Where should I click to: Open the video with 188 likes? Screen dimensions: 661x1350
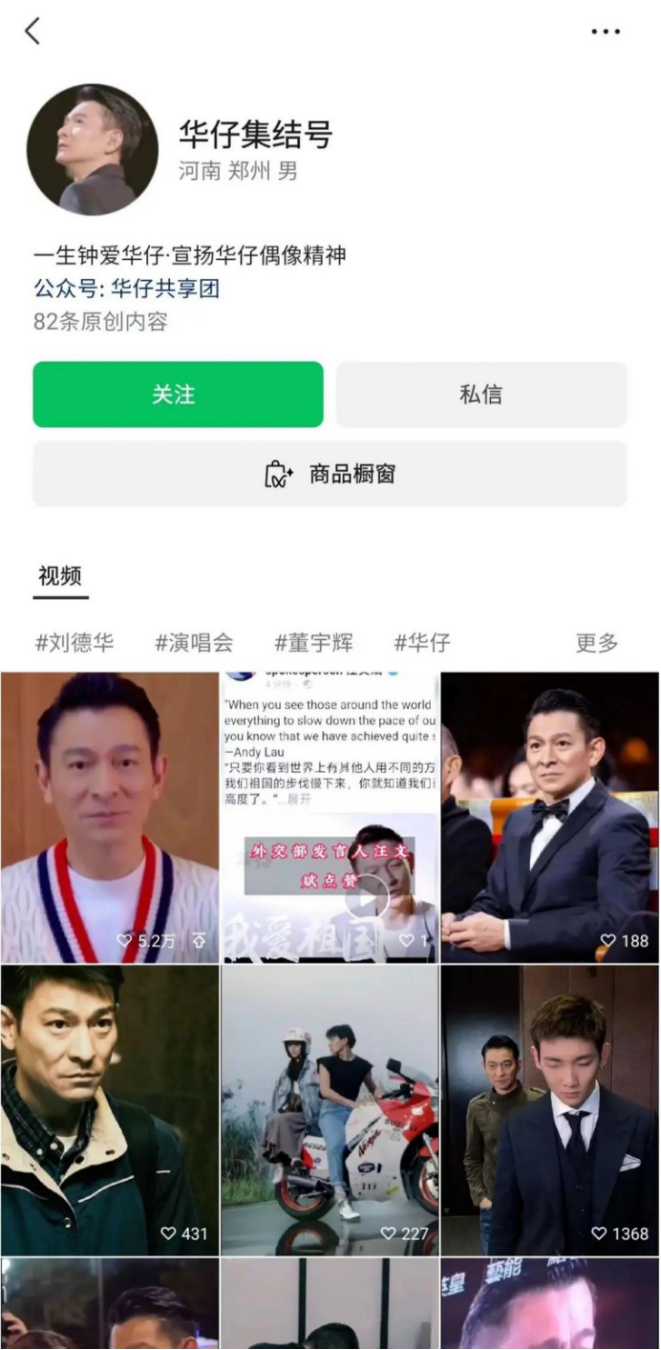click(x=550, y=817)
